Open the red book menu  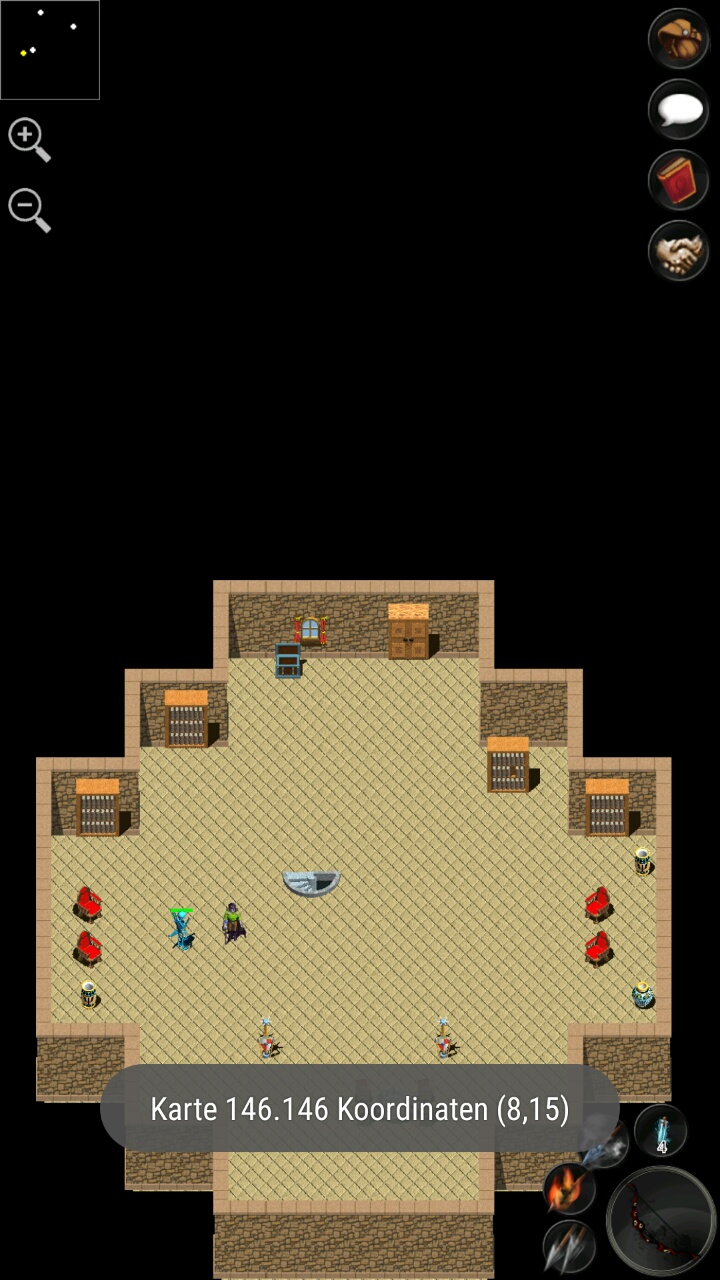point(679,180)
